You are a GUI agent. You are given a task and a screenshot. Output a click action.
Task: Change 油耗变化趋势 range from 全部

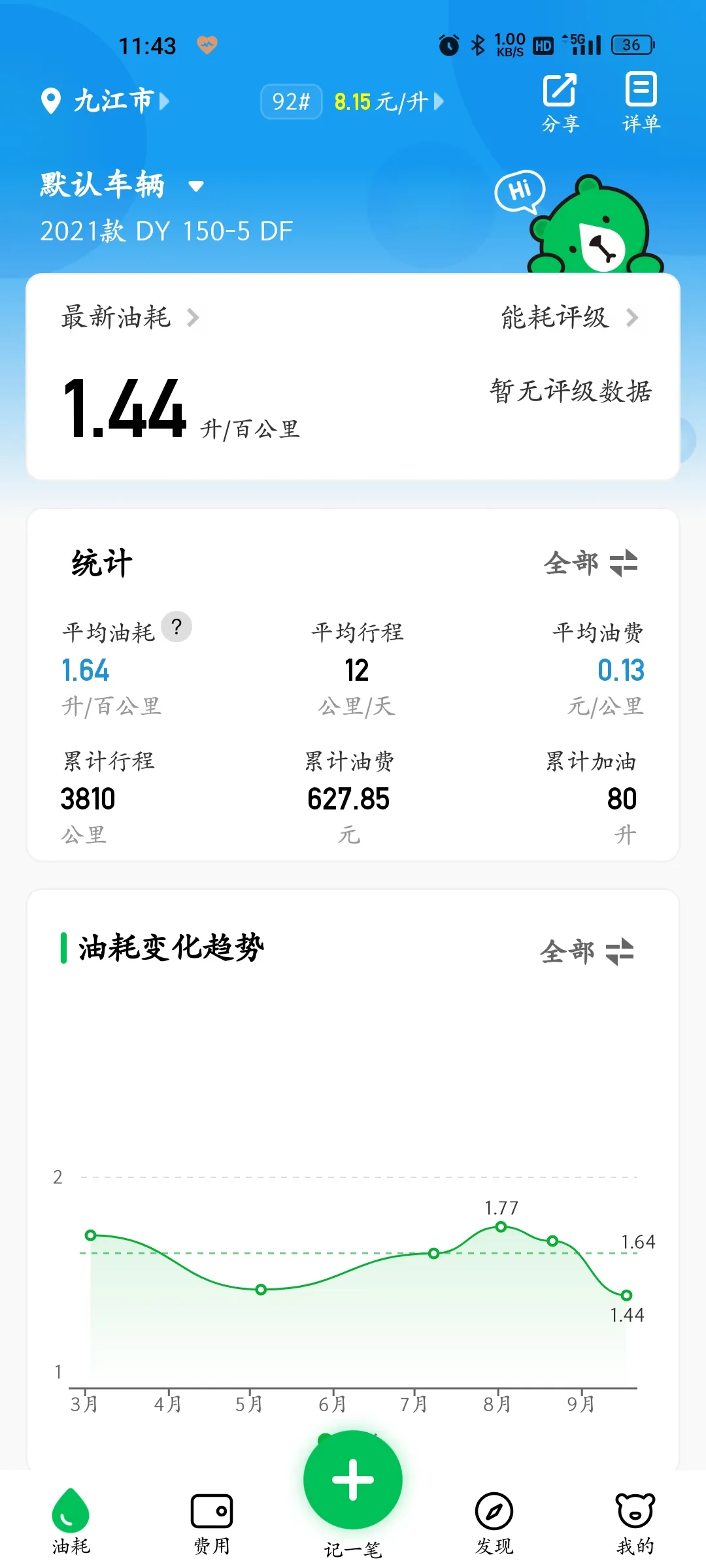click(587, 951)
